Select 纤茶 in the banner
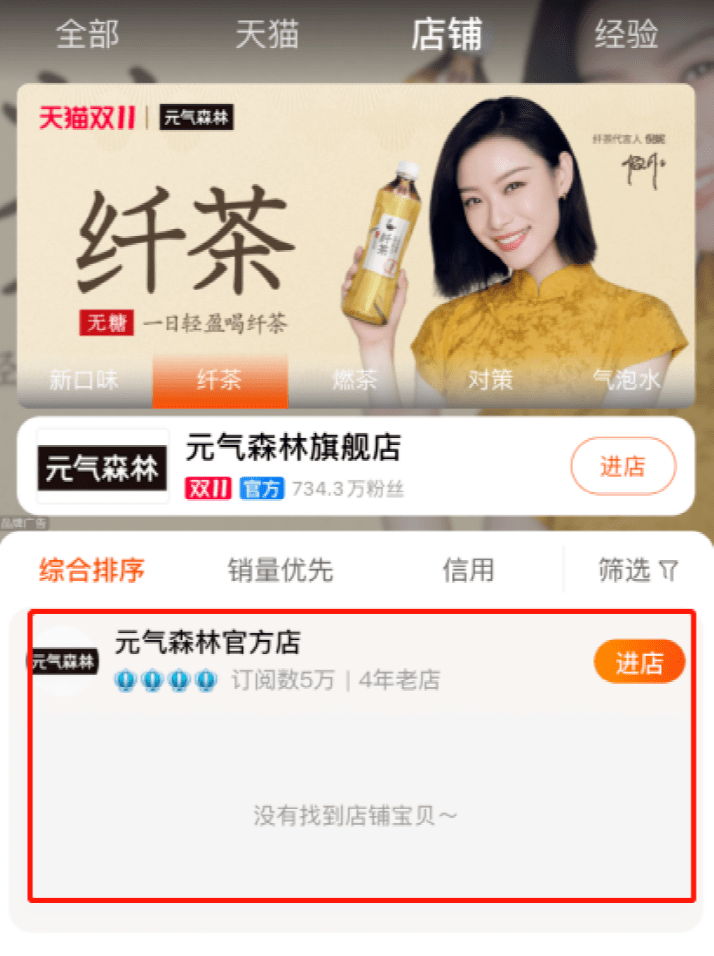Screen dimensions: 714x956 tap(220, 381)
